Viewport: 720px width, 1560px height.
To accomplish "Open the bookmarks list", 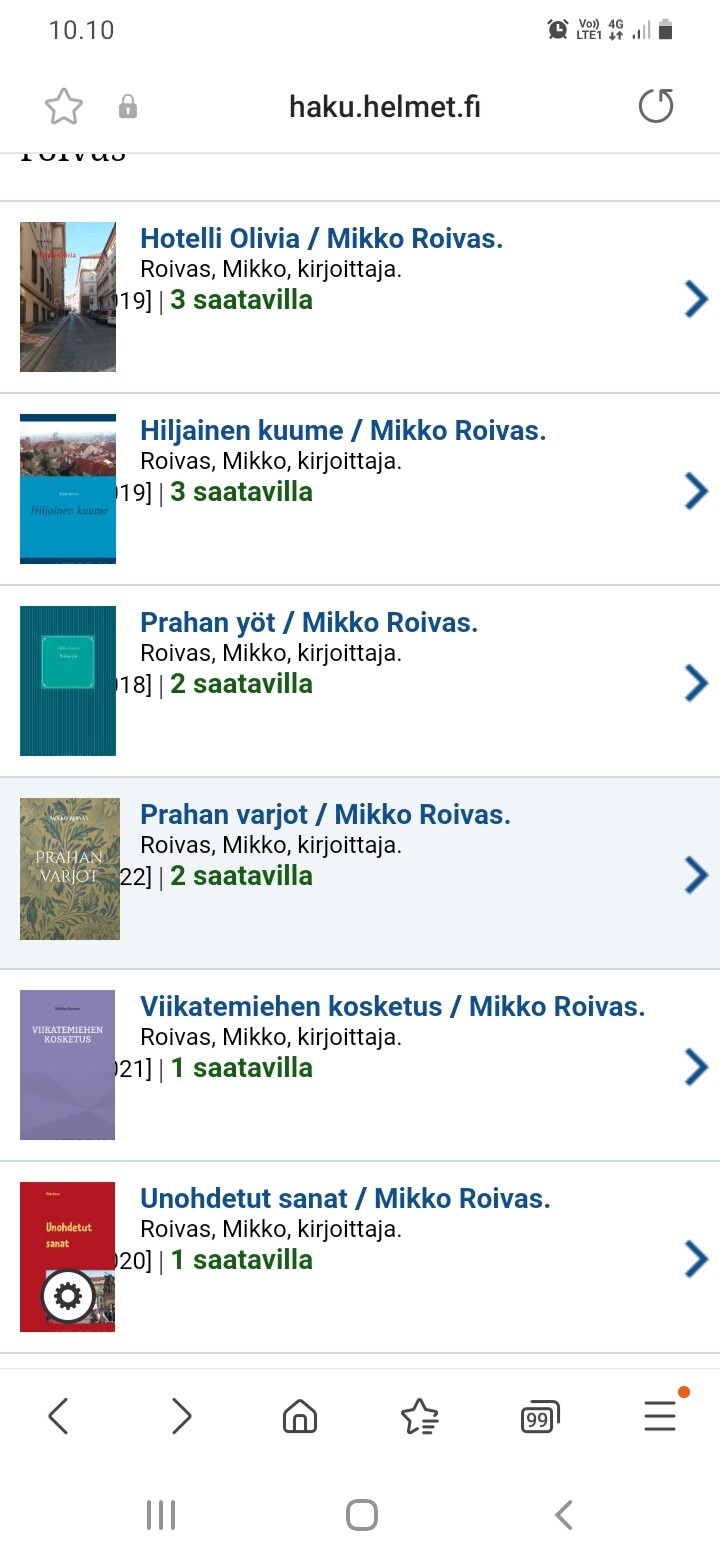I will (419, 1416).
